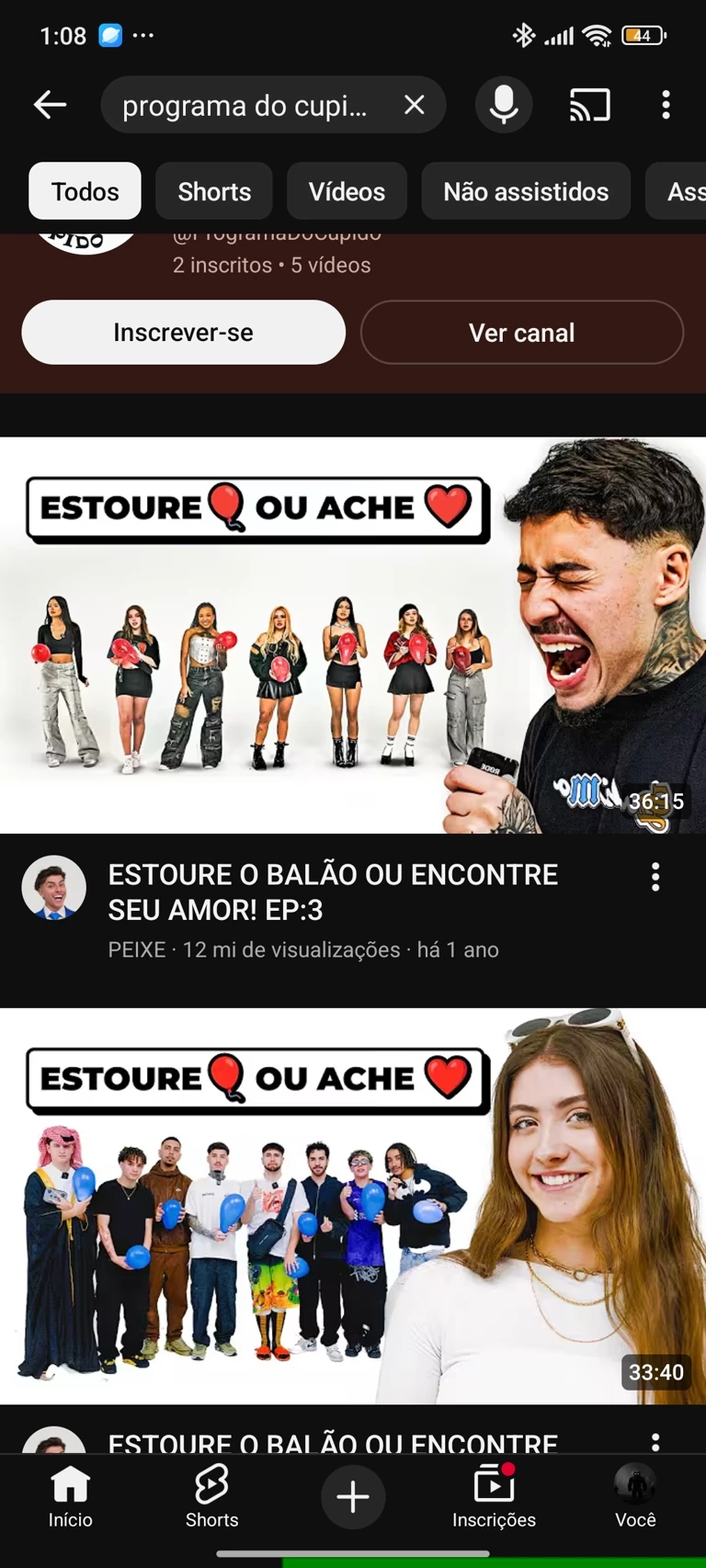Viewport: 706px width, 1568px height.
Task: Open the top-right overflow menu
Action: 666,106
